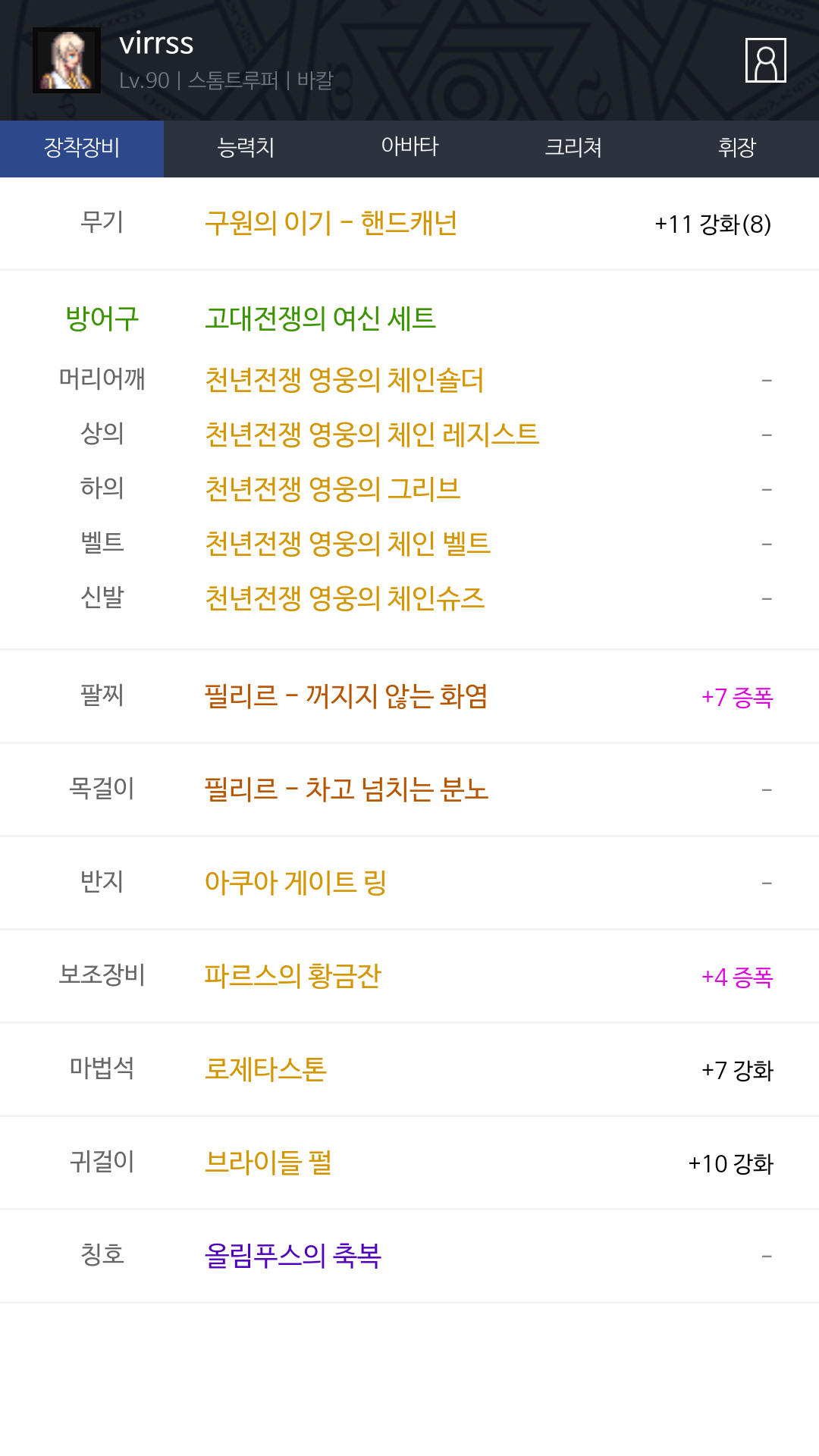Switch to the 휘장 tab
The height and width of the screenshot is (1456, 819).
(737, 149)
